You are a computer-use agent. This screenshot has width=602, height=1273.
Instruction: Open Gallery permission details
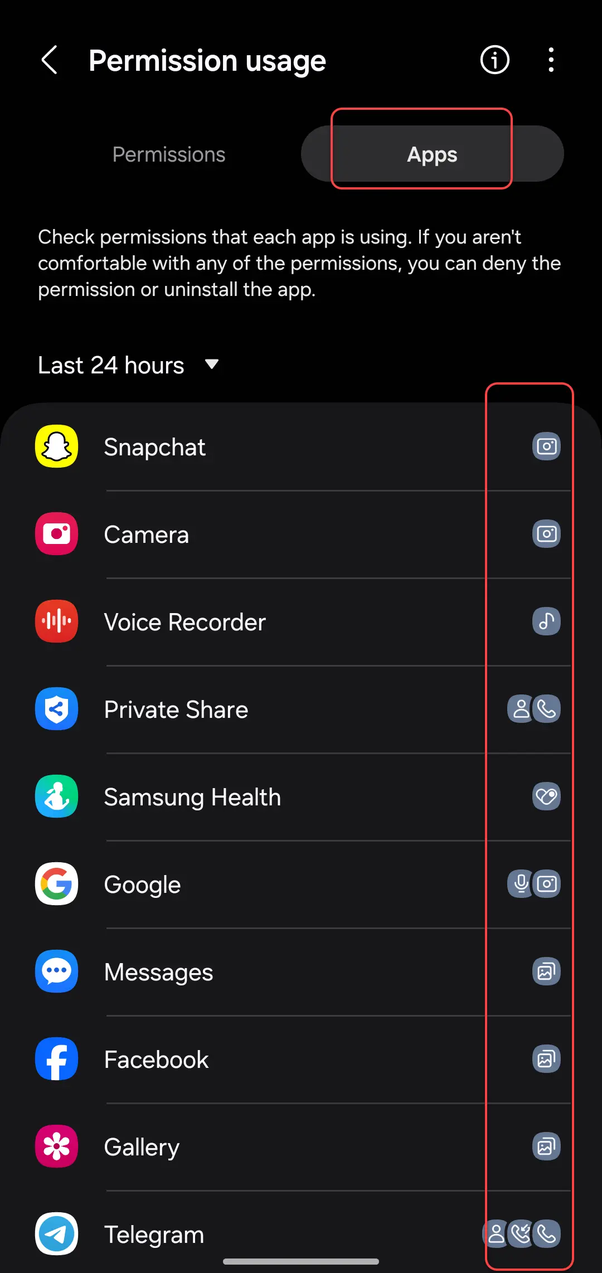click(141, 1147)
